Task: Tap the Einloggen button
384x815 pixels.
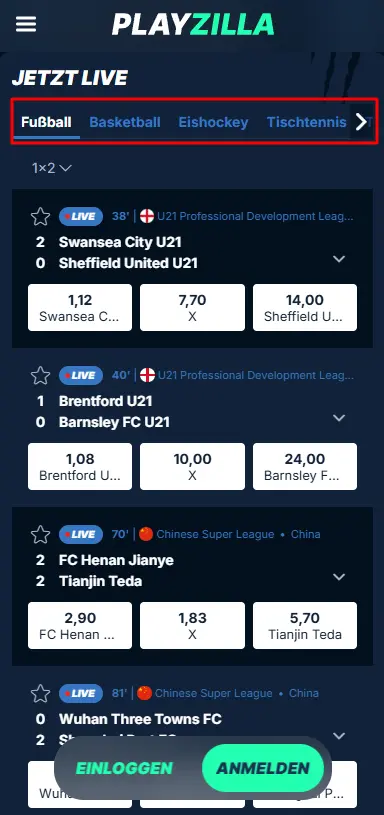Action: coord(124,768)
